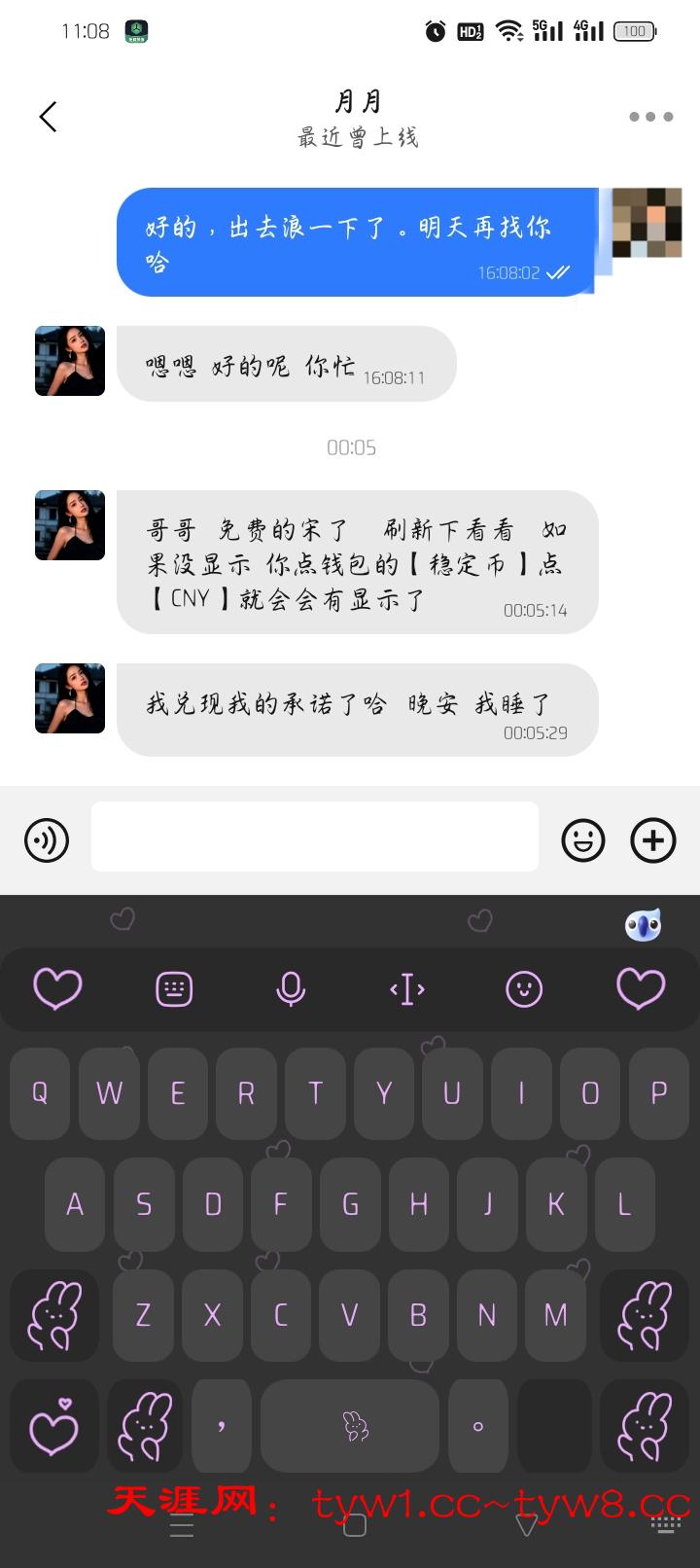Image resolution: width=700 pixels, height=1568 pixels.
Task: Tap the letter H key
Action: (x=419, y=1204)
